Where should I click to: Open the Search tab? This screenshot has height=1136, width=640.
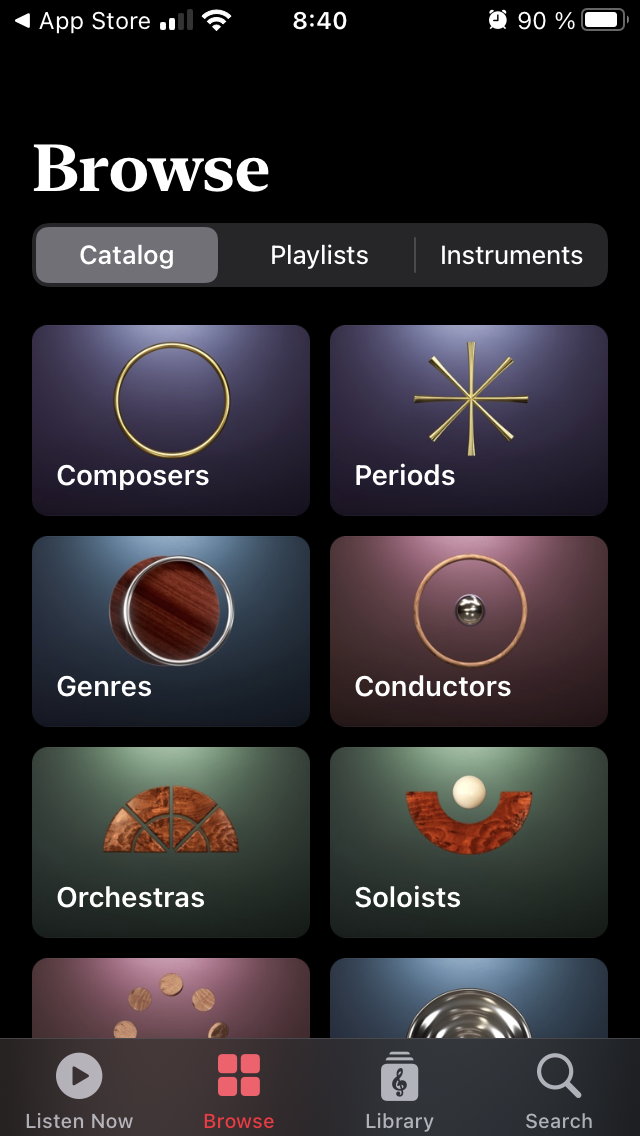(559, 1090)
